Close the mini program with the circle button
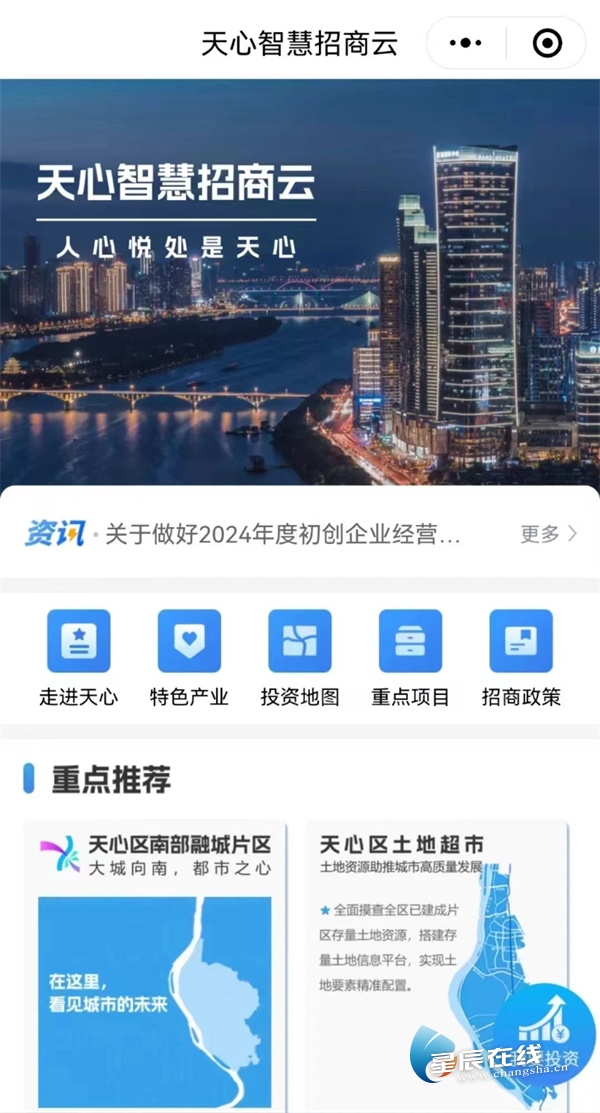This screenshot has width=600, height=1113. click(547, 43)
